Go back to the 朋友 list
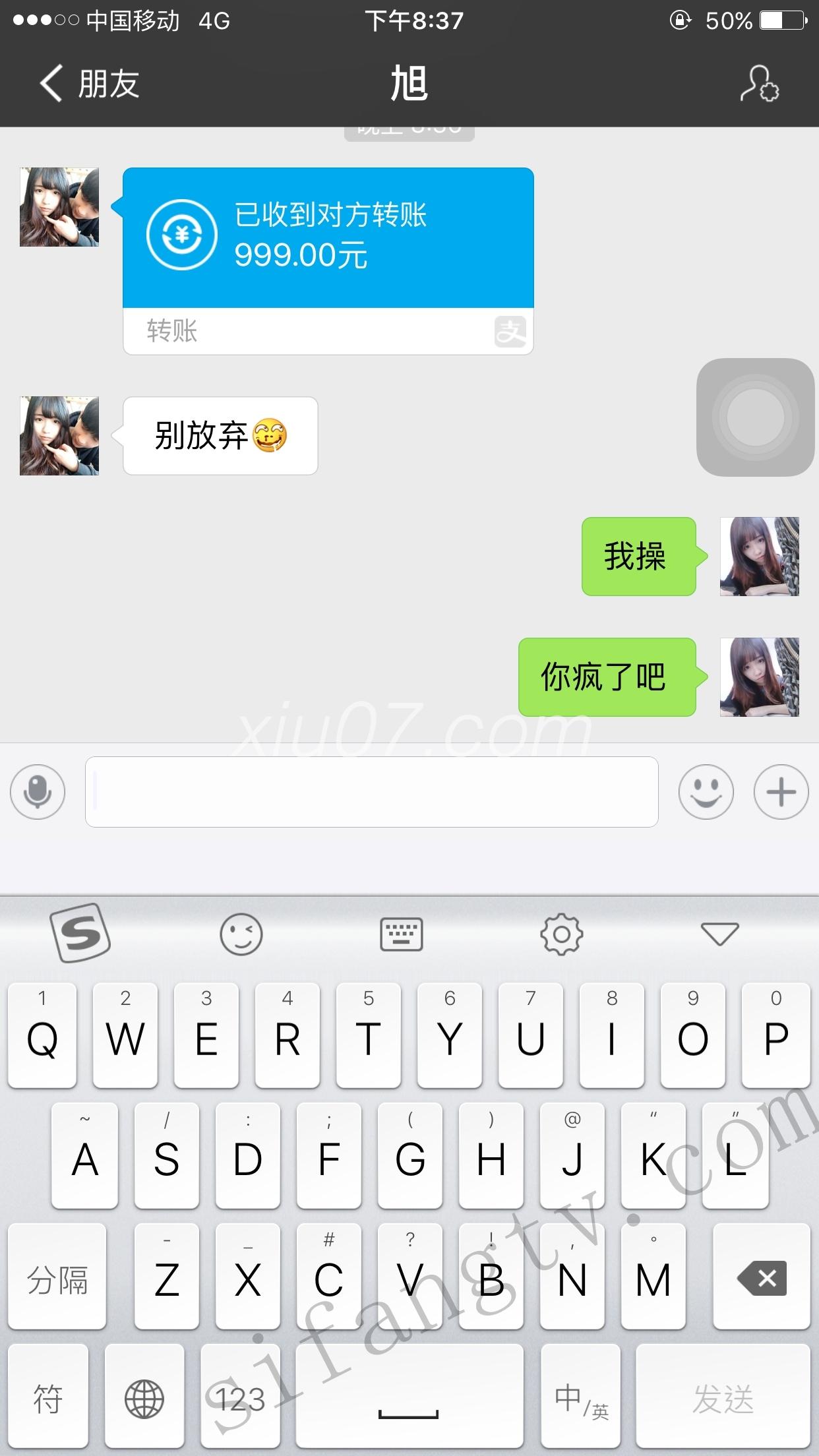The height and width of the screenshot is (1456, 819). point(89,84)
